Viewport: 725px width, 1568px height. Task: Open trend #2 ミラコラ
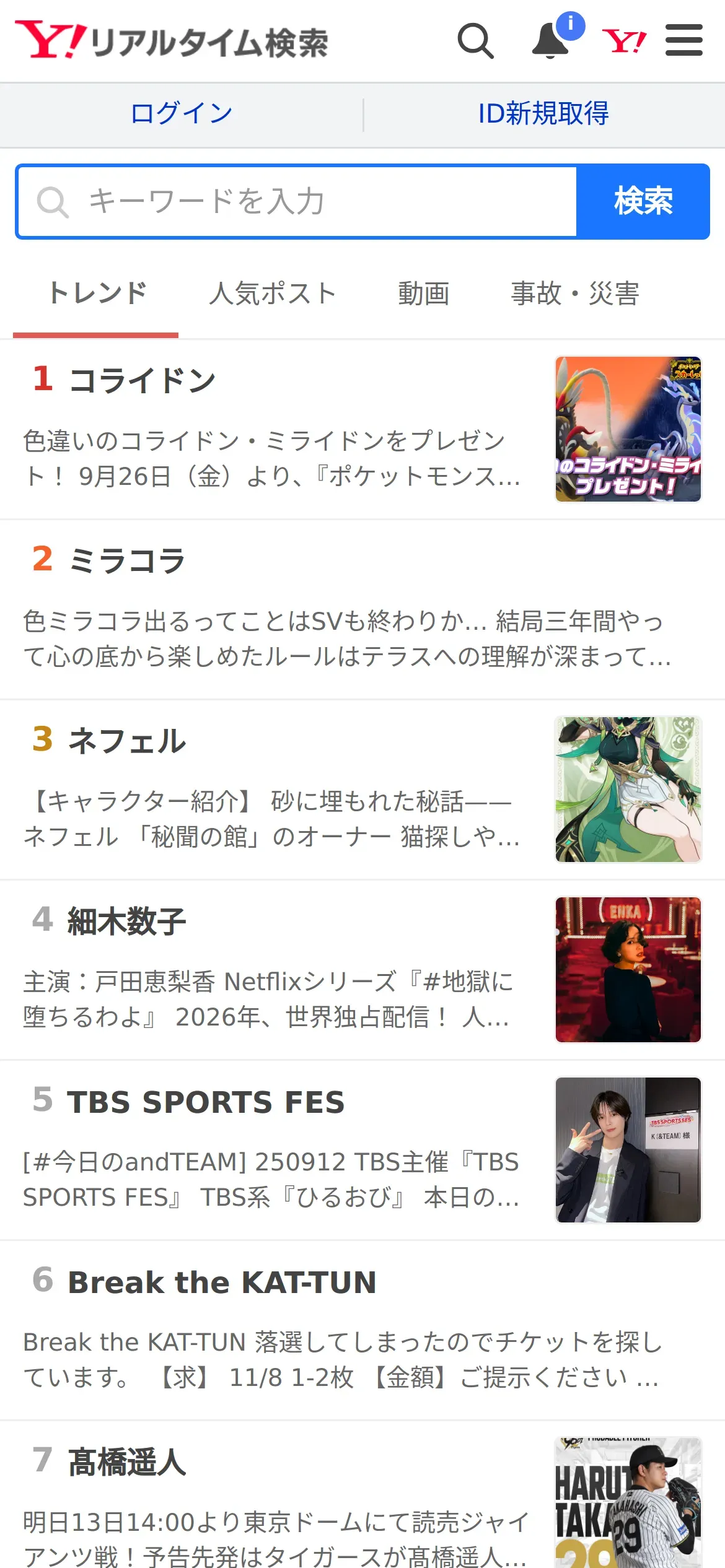pos(127,560)
